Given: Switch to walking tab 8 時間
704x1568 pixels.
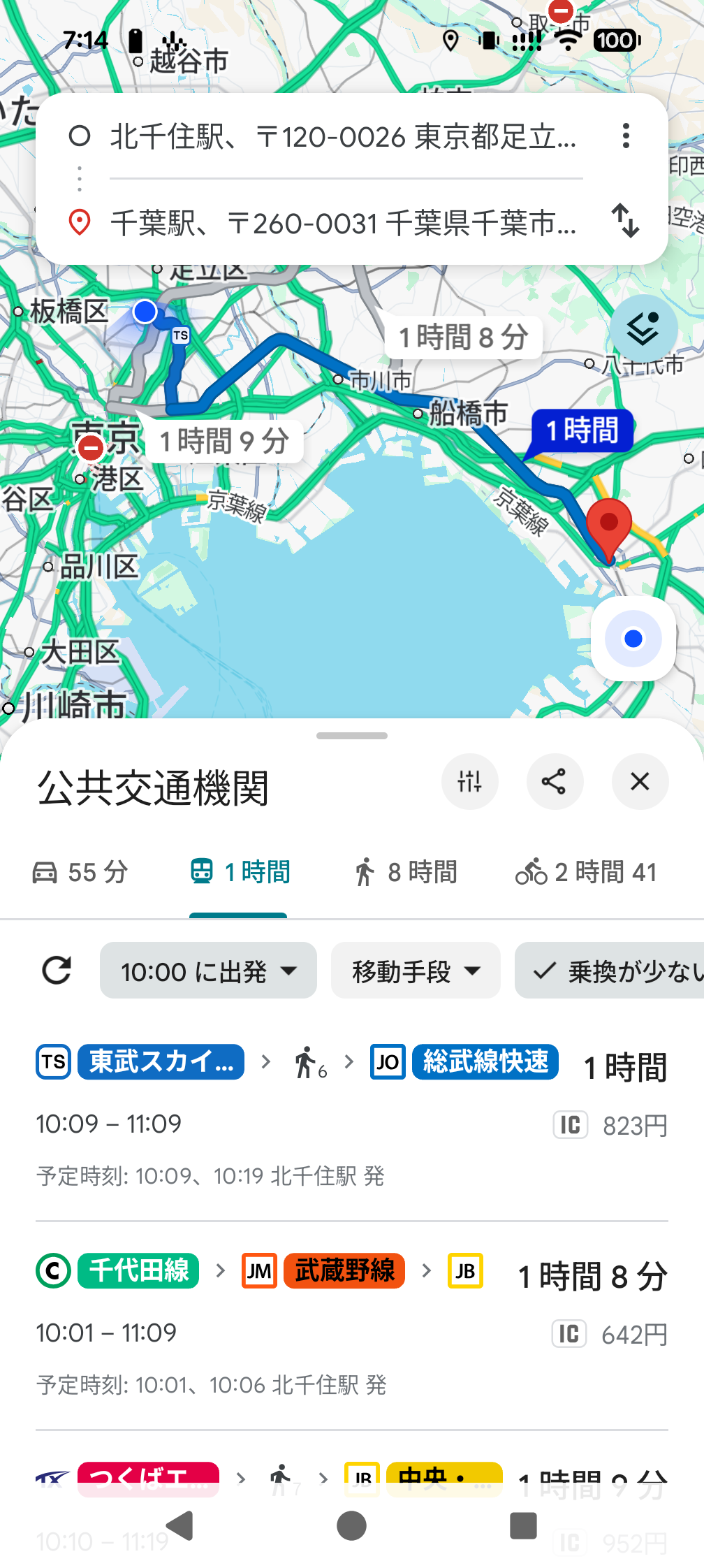Looking at the screenshot, I should pos(406,872).
